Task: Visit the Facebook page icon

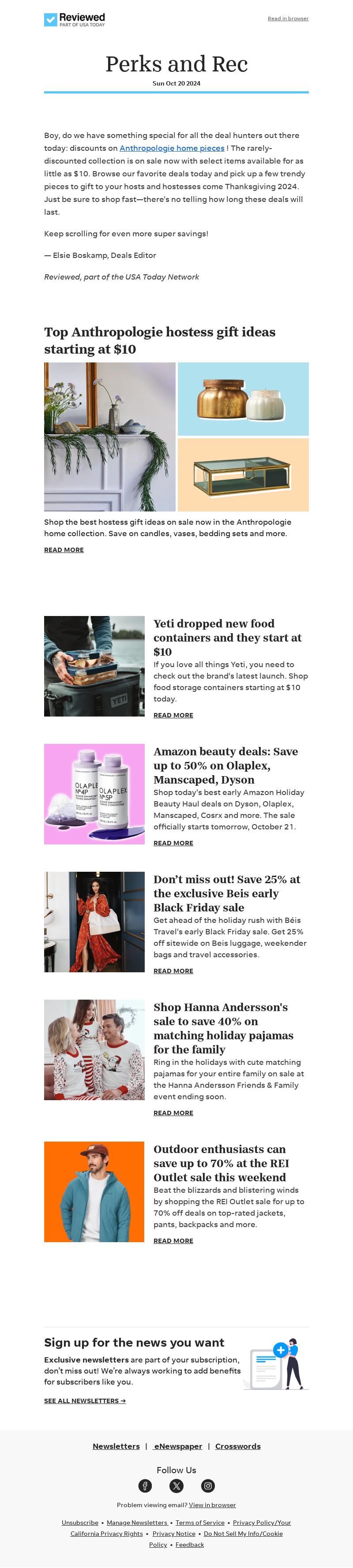Action: point(145,1486)
